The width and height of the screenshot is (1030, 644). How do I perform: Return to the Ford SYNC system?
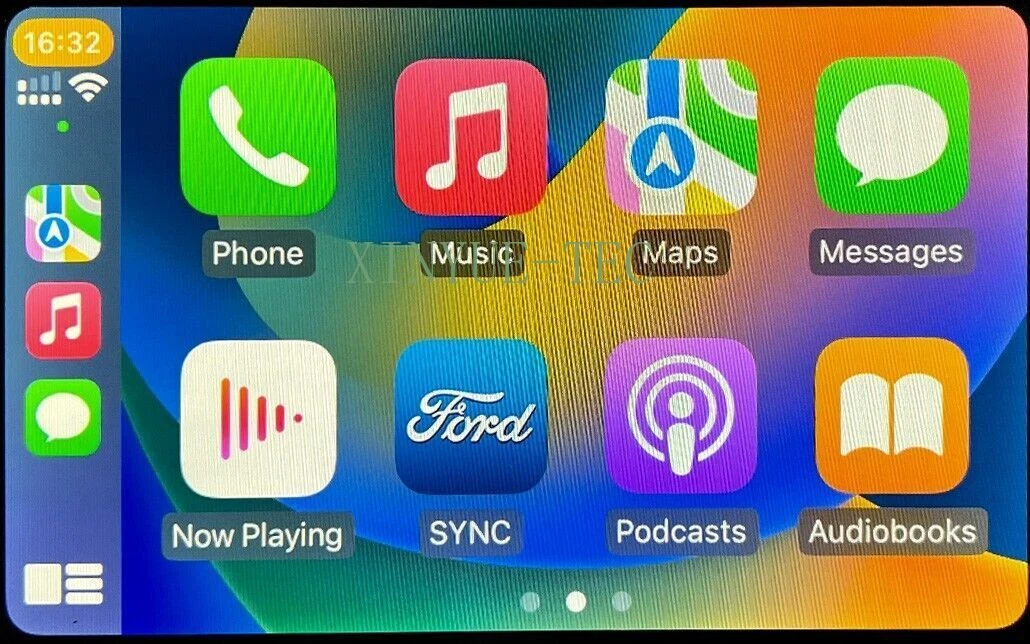470,418
